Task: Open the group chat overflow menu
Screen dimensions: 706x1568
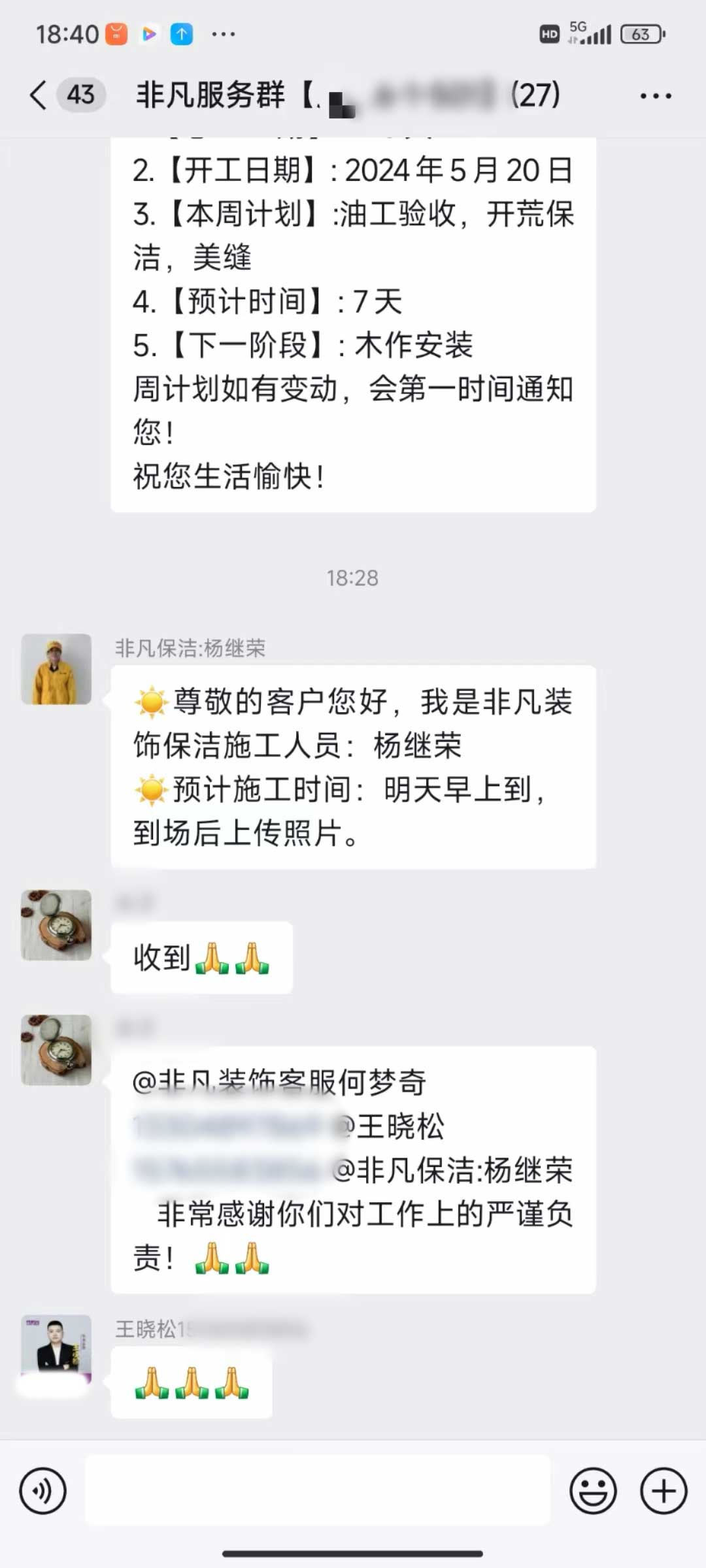Action: 655,96
